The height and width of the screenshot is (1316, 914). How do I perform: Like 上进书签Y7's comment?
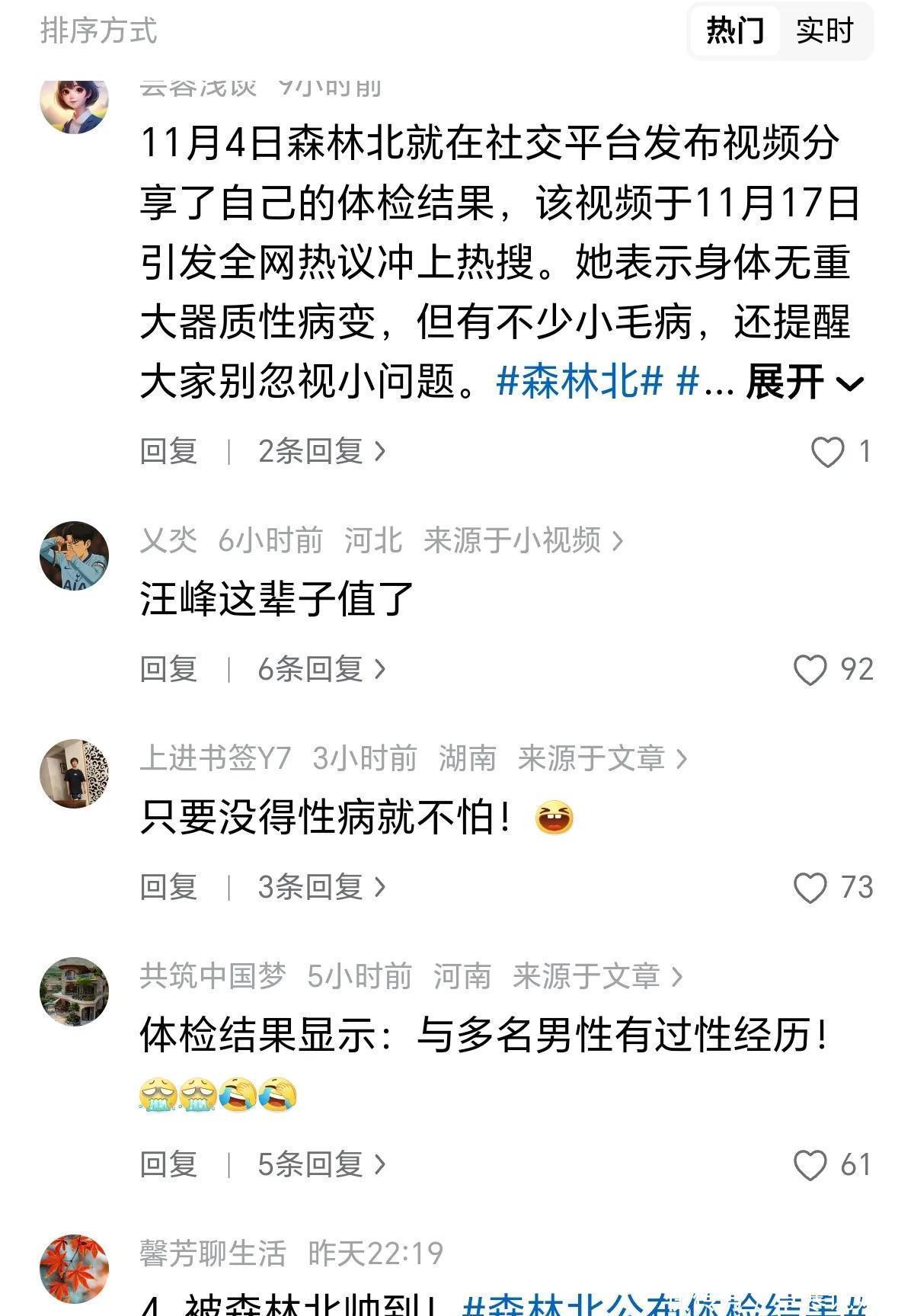tap(810, 888)
